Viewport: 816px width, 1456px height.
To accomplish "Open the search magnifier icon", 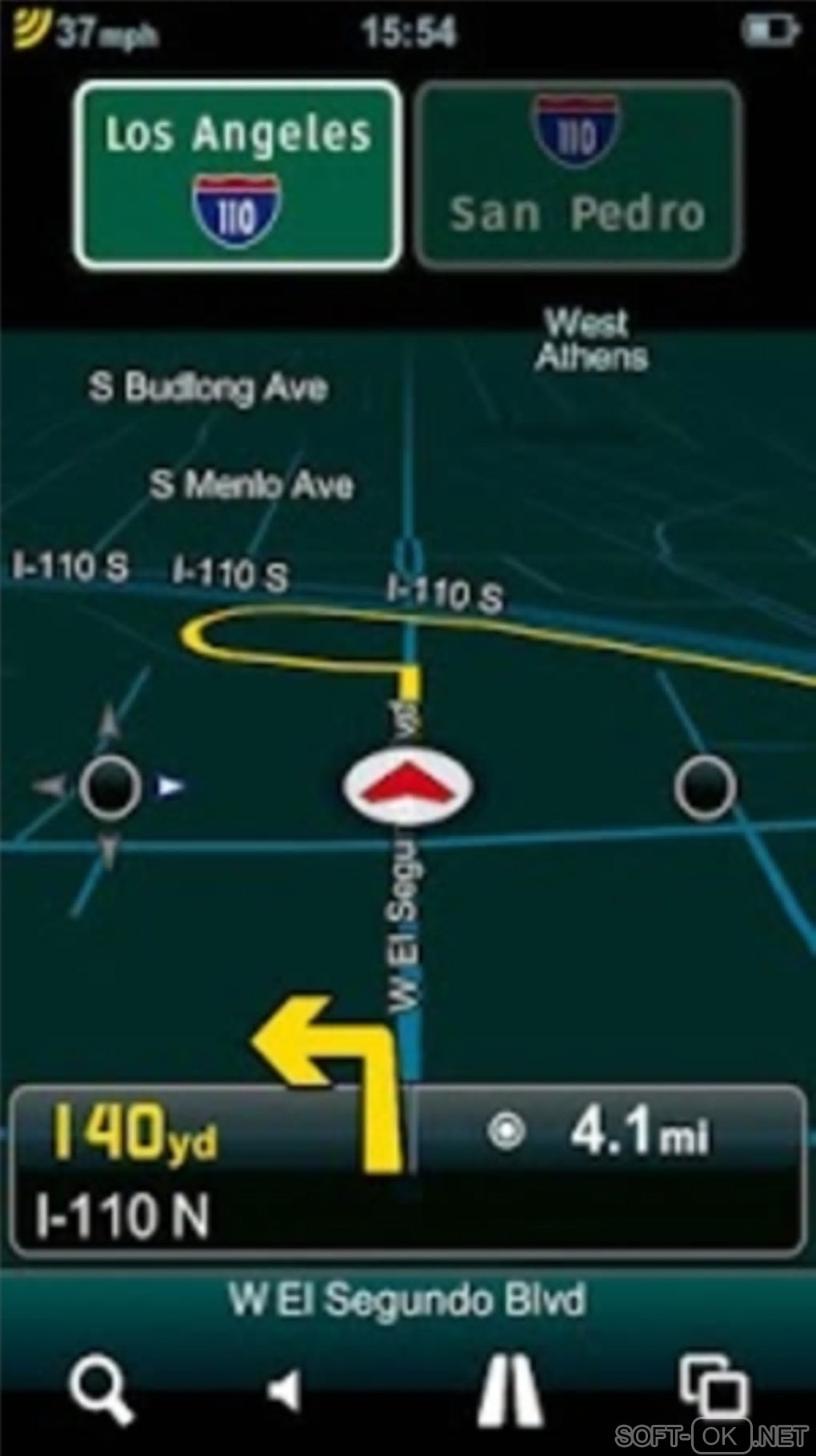I will pyautogui.click(x=101, y=1390).
